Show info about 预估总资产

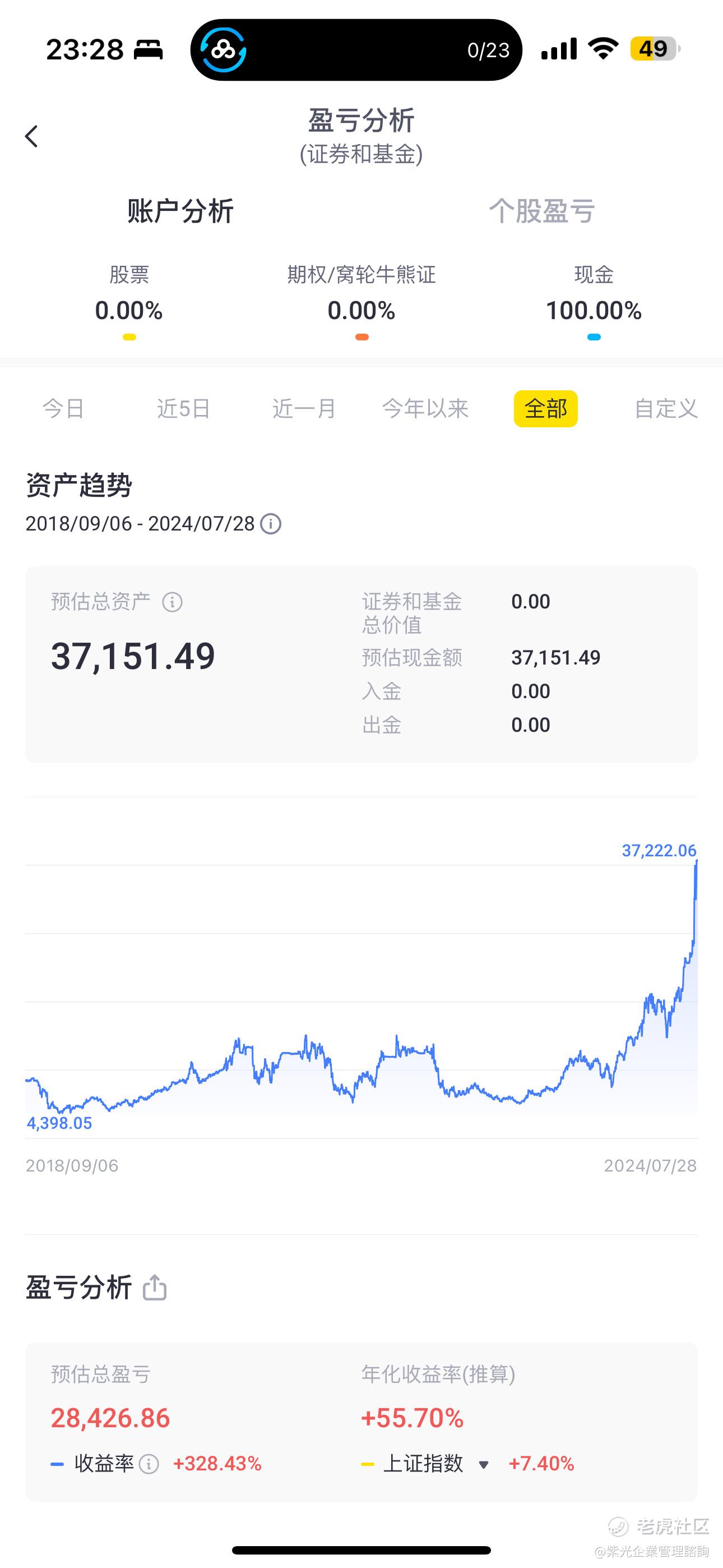point(172,602)
